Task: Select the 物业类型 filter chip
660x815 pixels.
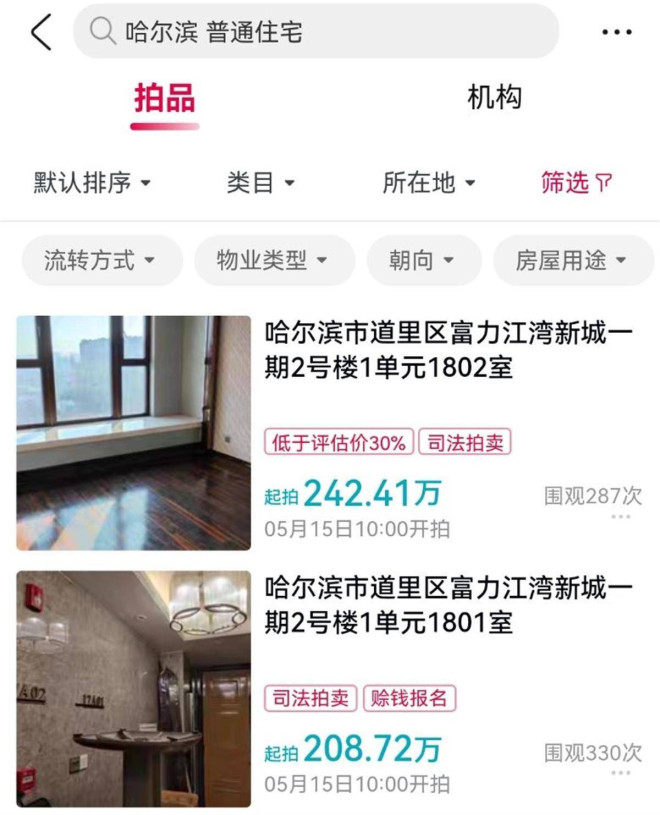Action: 273,261
